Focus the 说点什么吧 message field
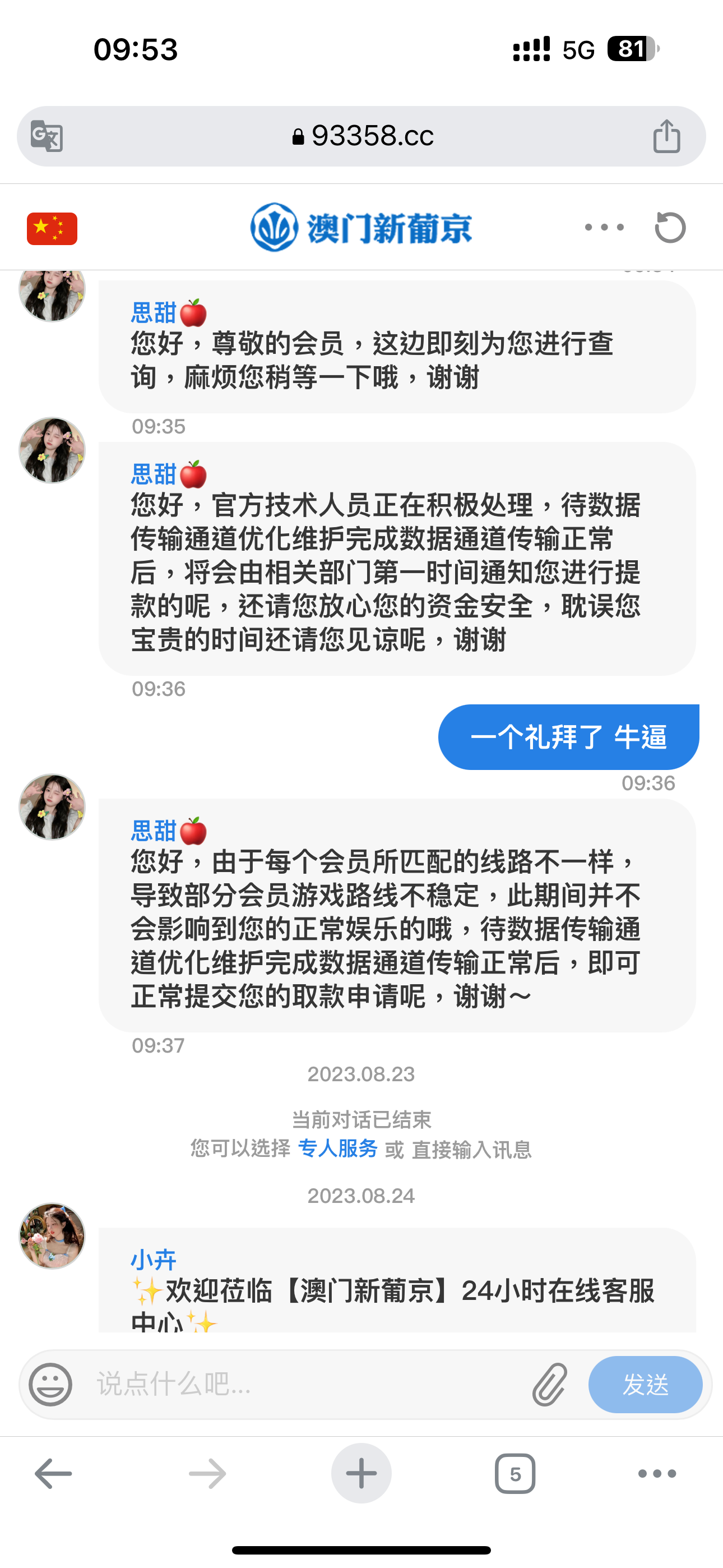723x1568 pixels. pos(304,1384)
